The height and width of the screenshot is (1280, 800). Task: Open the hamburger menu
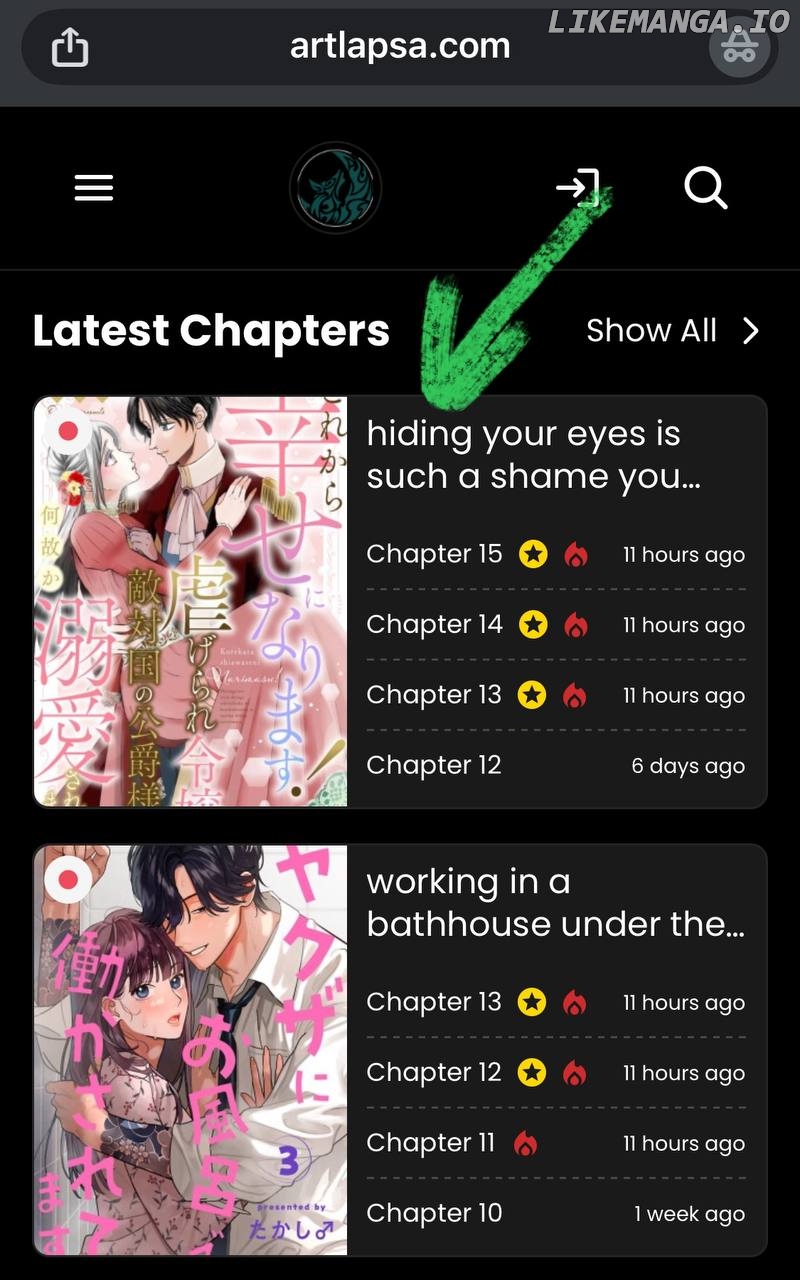click(x=94, y=188)
